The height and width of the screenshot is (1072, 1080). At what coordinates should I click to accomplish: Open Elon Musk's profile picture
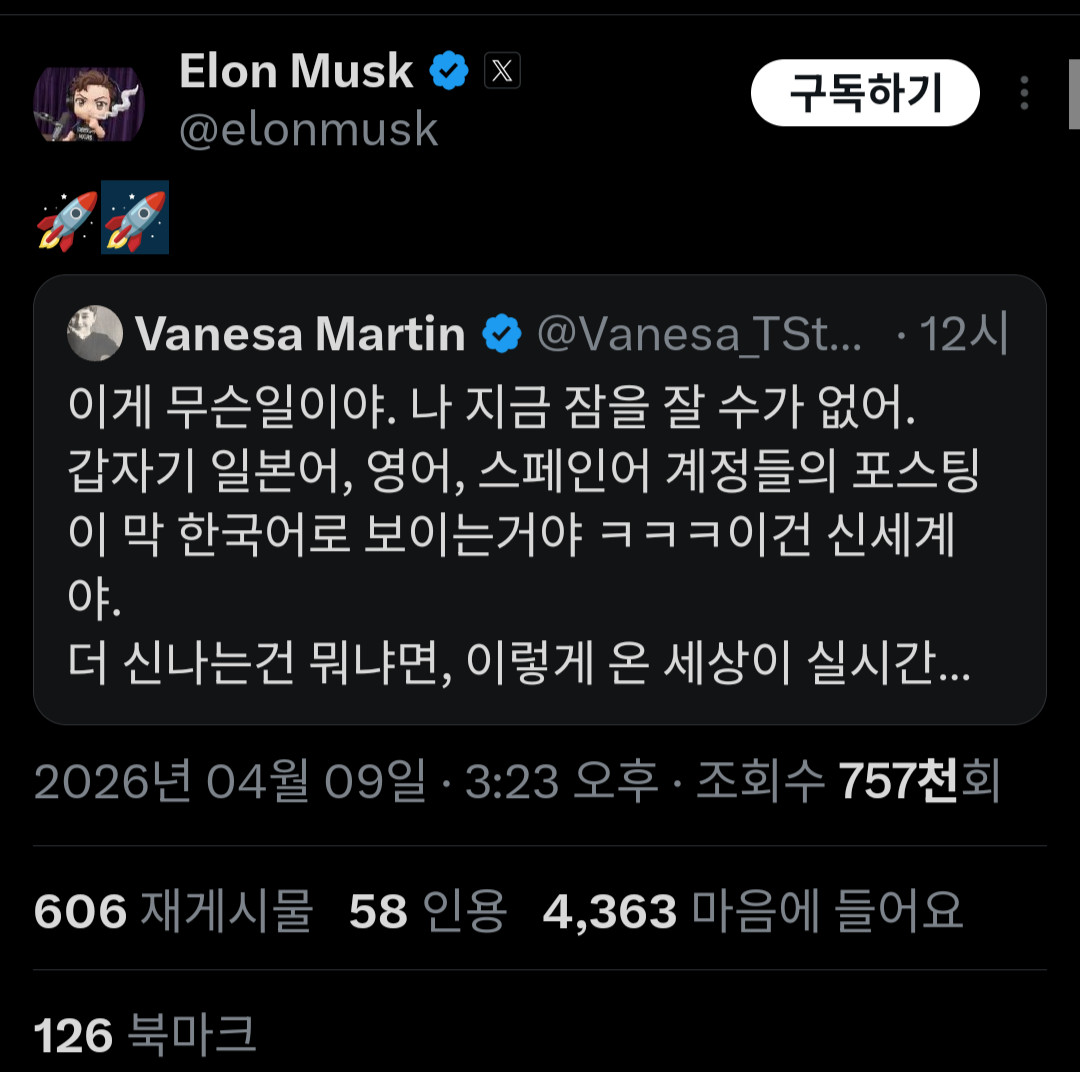coord(89,104)
